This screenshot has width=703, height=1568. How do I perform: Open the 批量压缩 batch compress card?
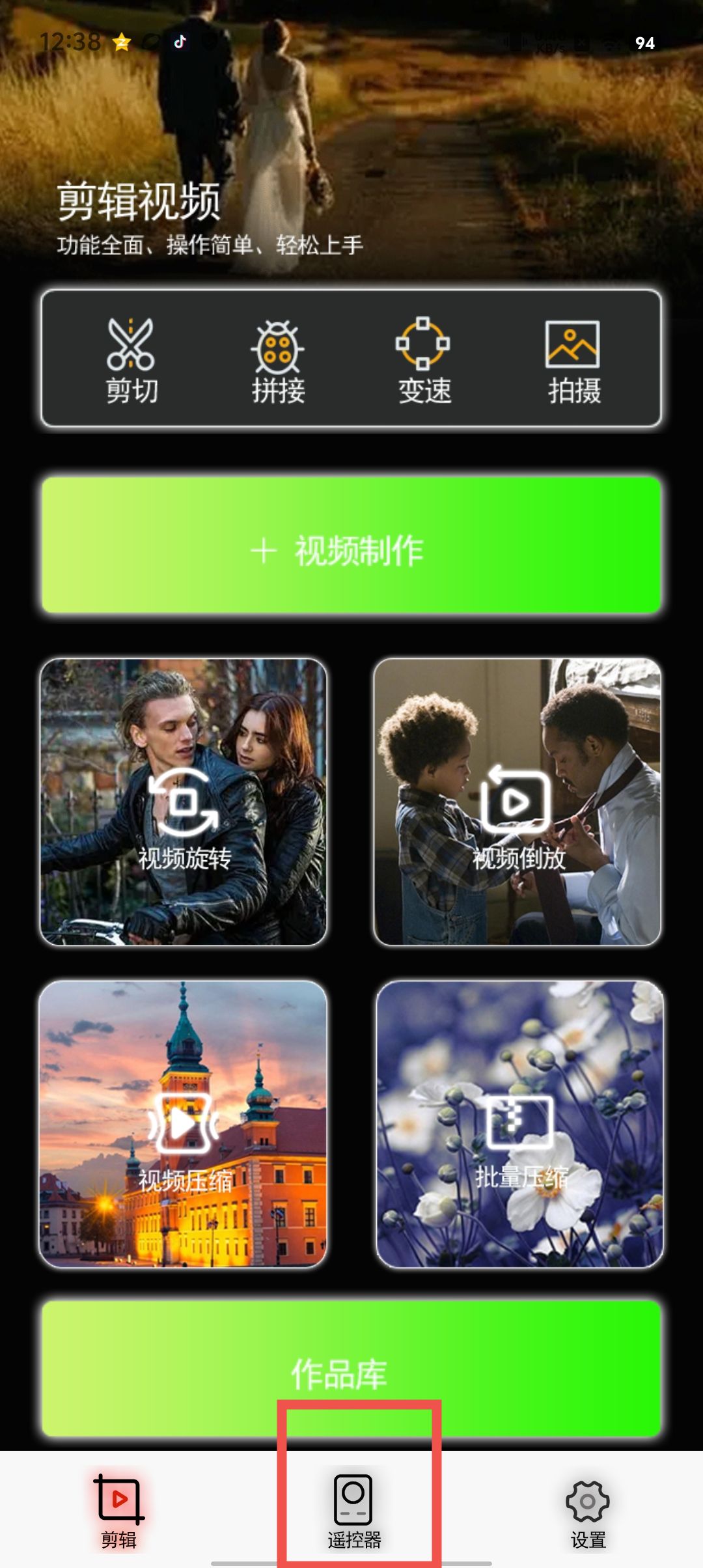pyautogui.click(x=519, y=1125)
